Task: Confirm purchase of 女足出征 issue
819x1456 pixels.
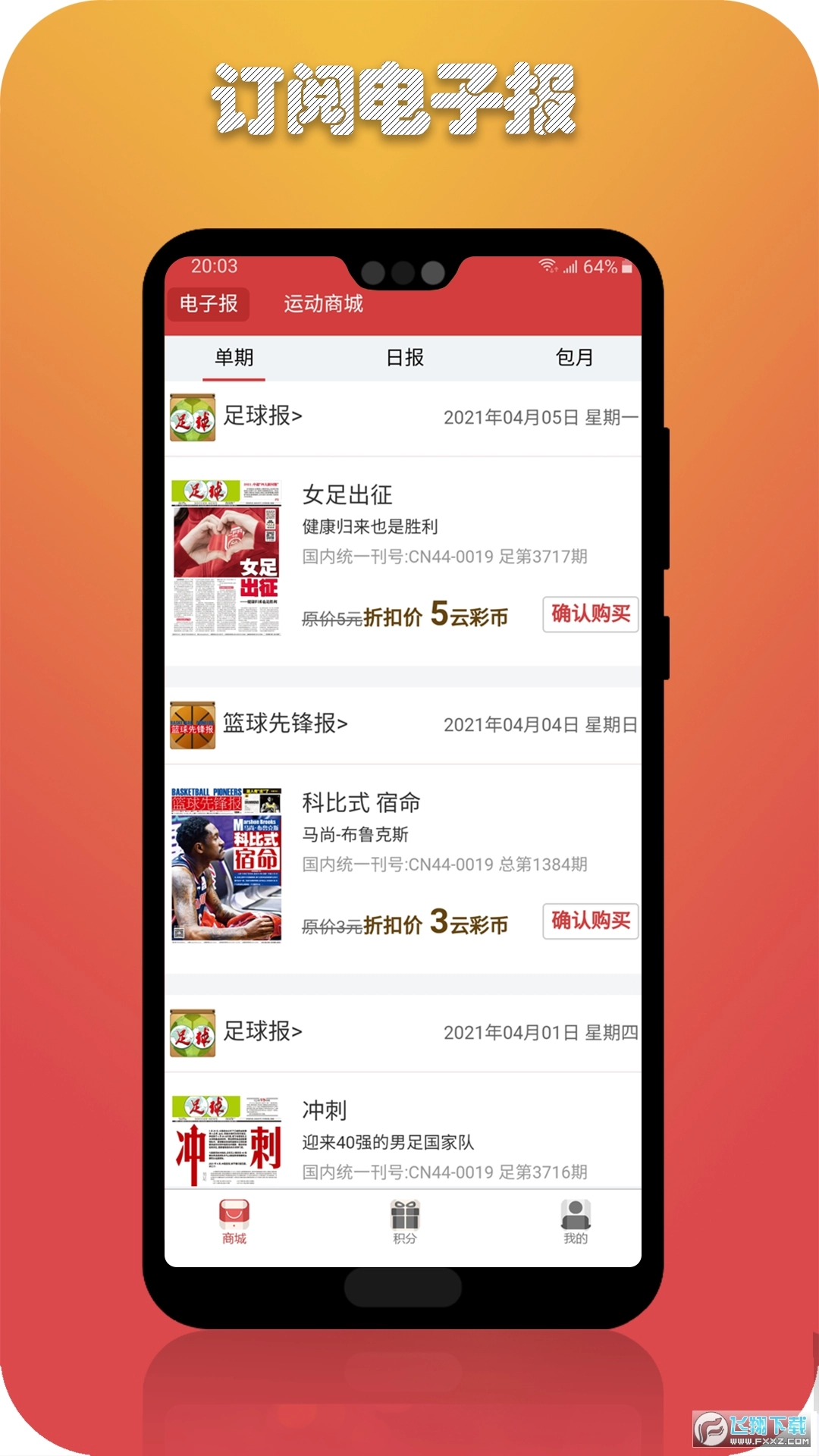Action: (x=591, y=616)
